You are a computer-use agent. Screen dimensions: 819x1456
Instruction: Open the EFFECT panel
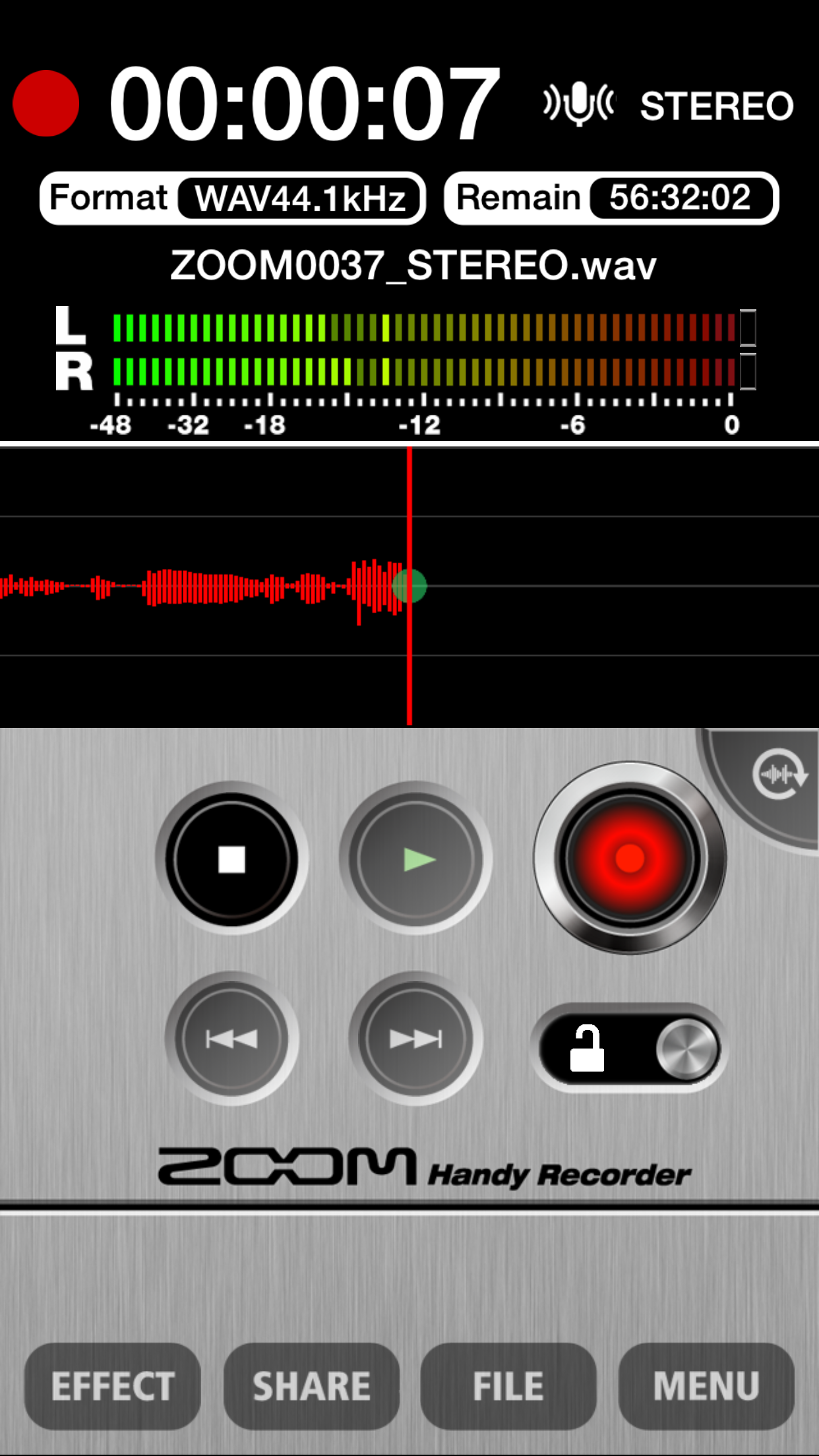[113, 1386]
